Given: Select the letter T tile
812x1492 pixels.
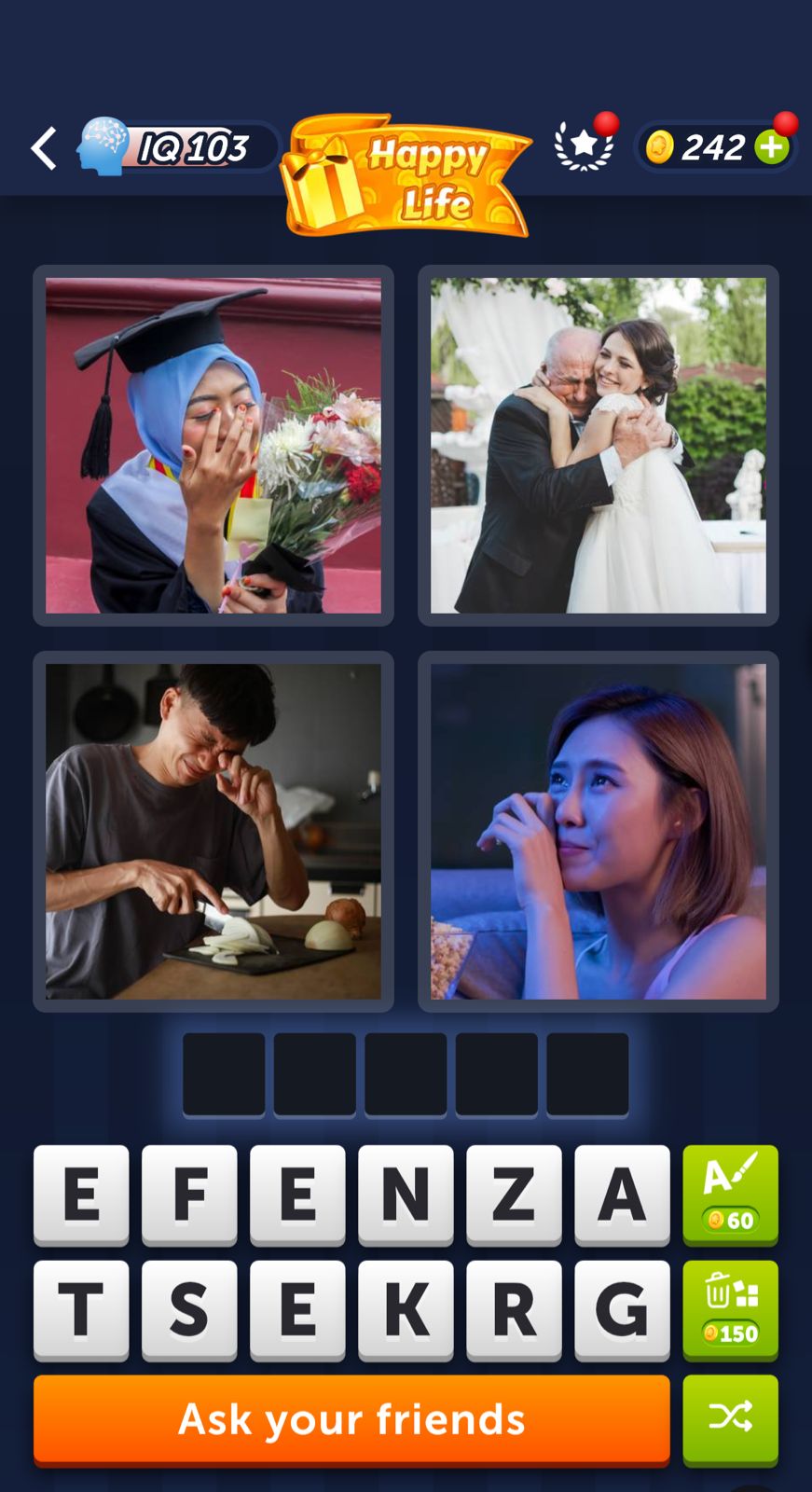Looking at the screenshot, I should click(x=81, y=1309).
